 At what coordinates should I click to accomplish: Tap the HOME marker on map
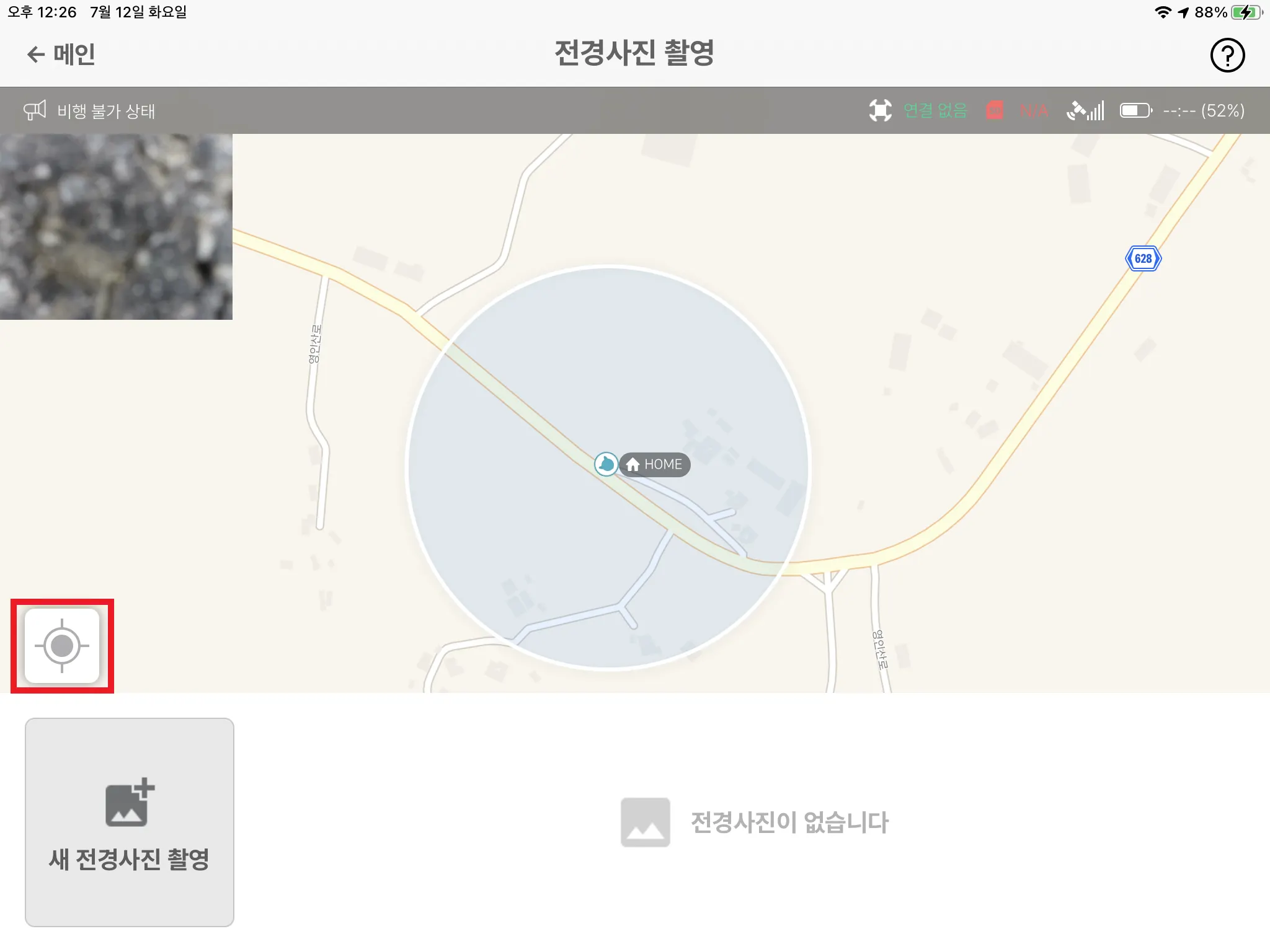(654, 464)
